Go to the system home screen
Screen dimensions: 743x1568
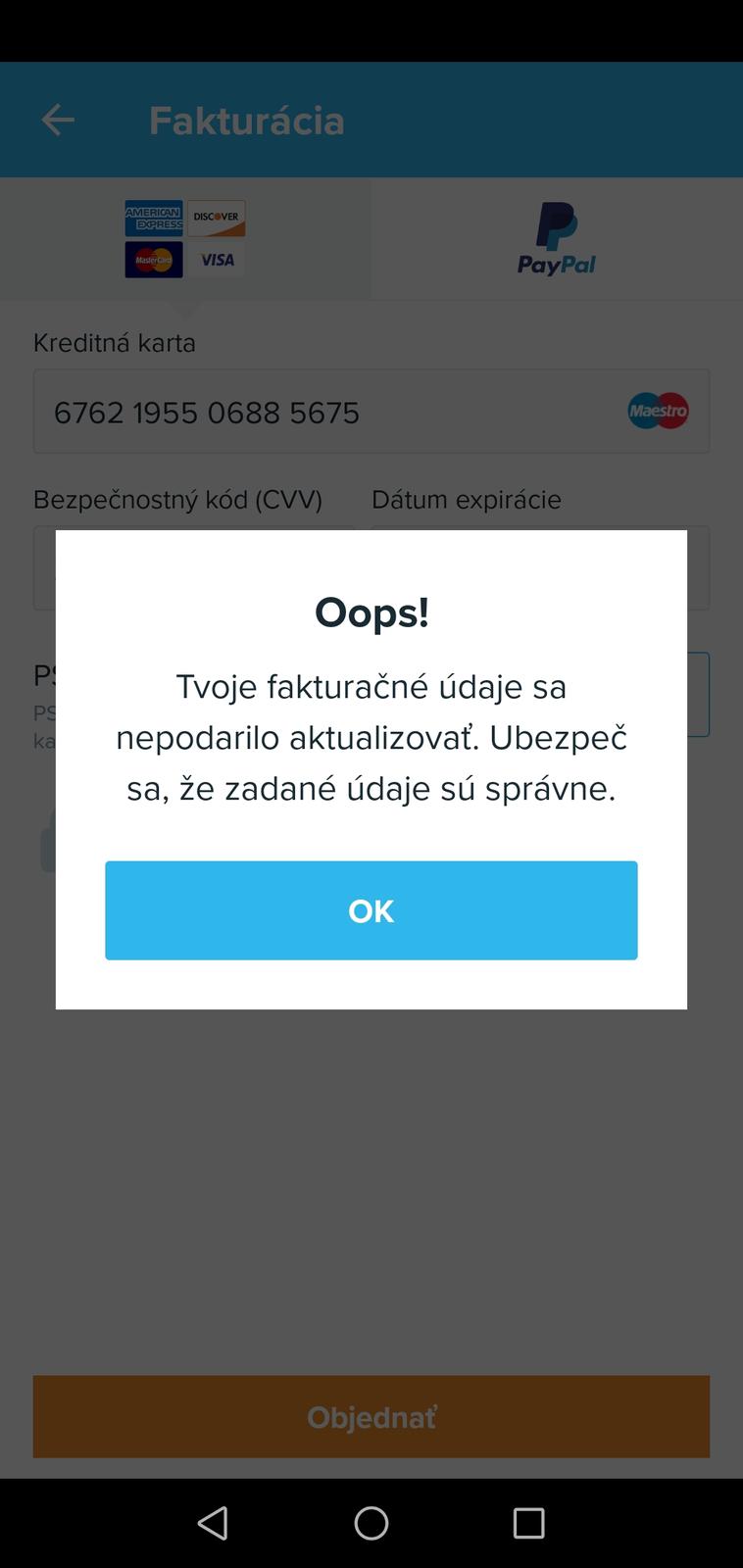tap(371, 1523)
